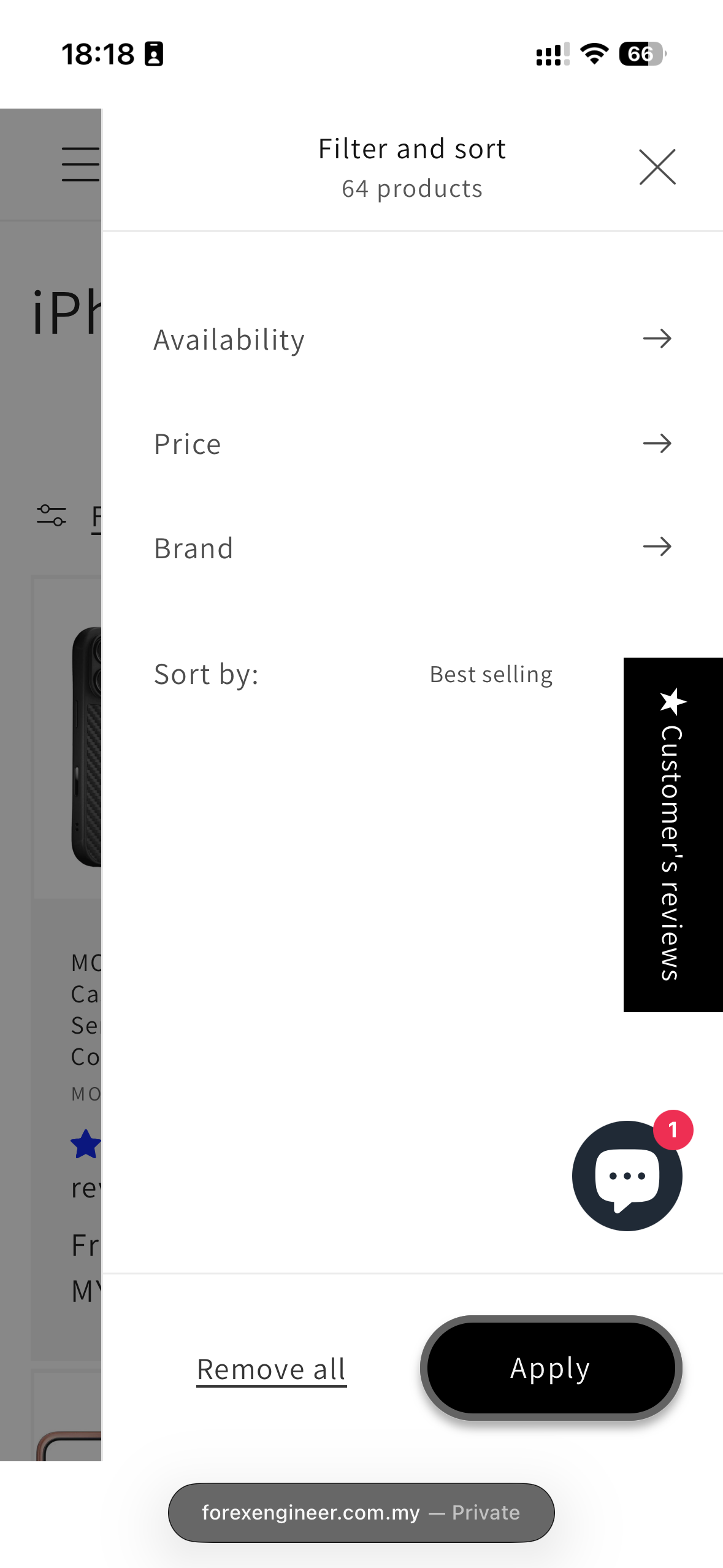
Task: Click the filter adjustments icon
Action: click(52, 516)
